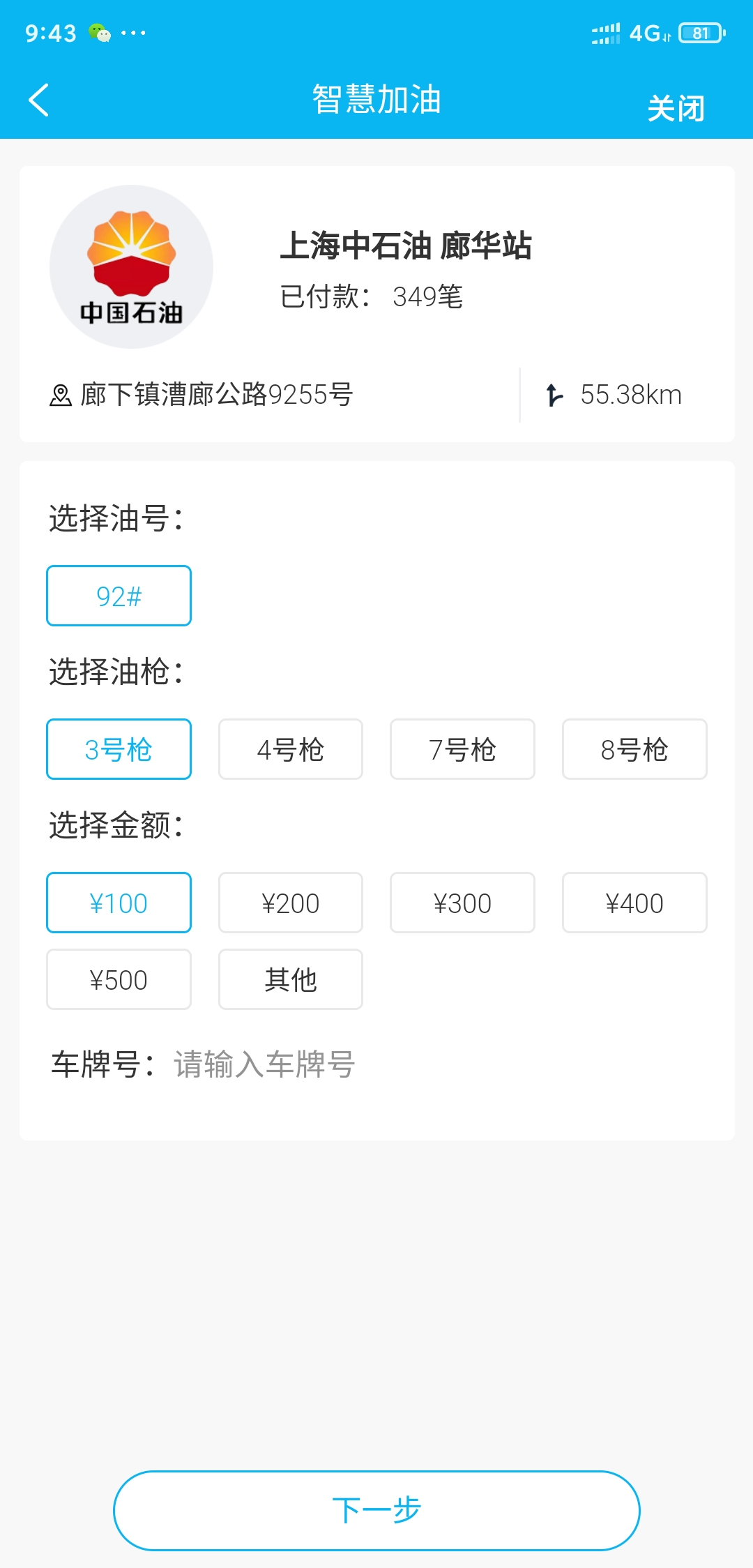Select the ¥100 amount
Viewport: 753px width, 1568px height.
(119, 903)
